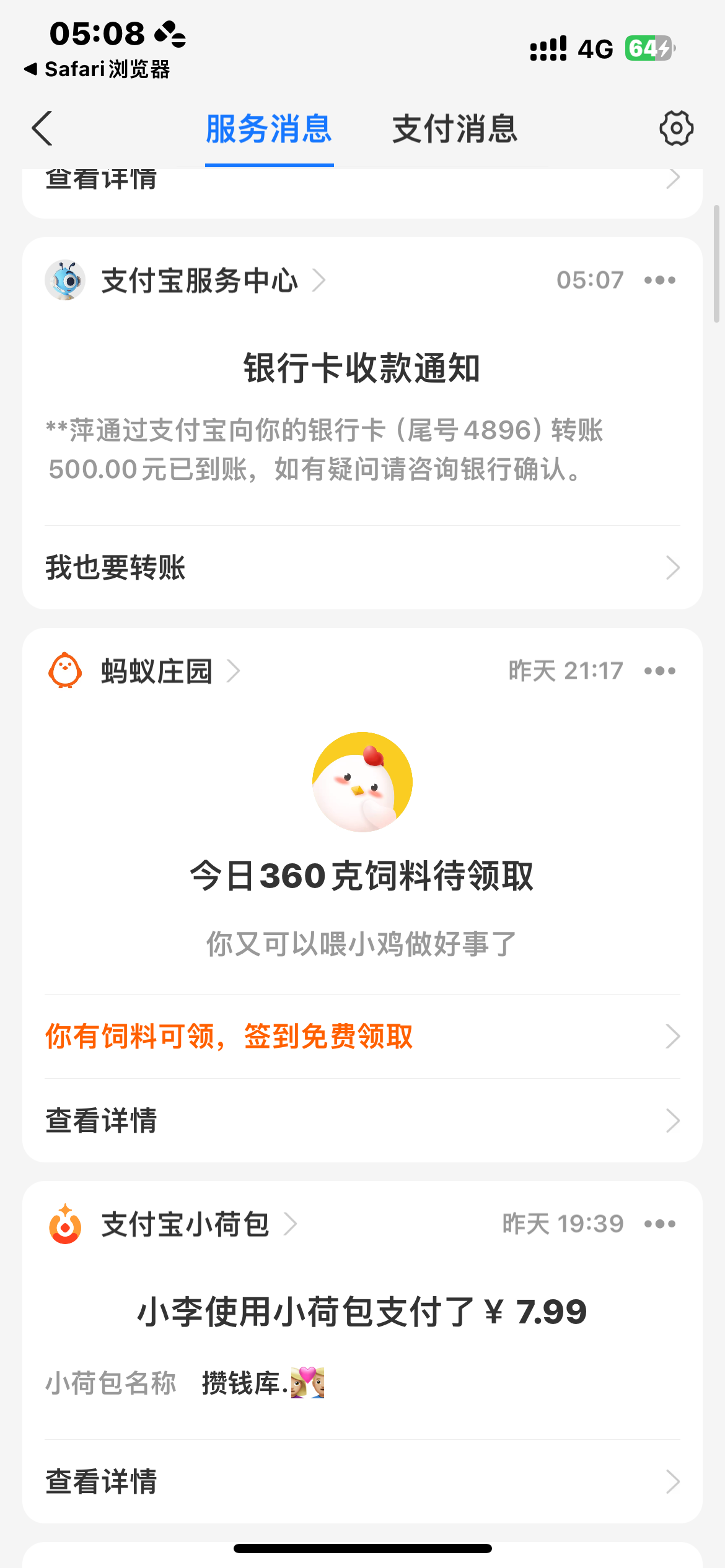Open more options for 支付宝小荷包 message
The width and height of the screenshot is (725, 1568).
tap(659, 1224)
